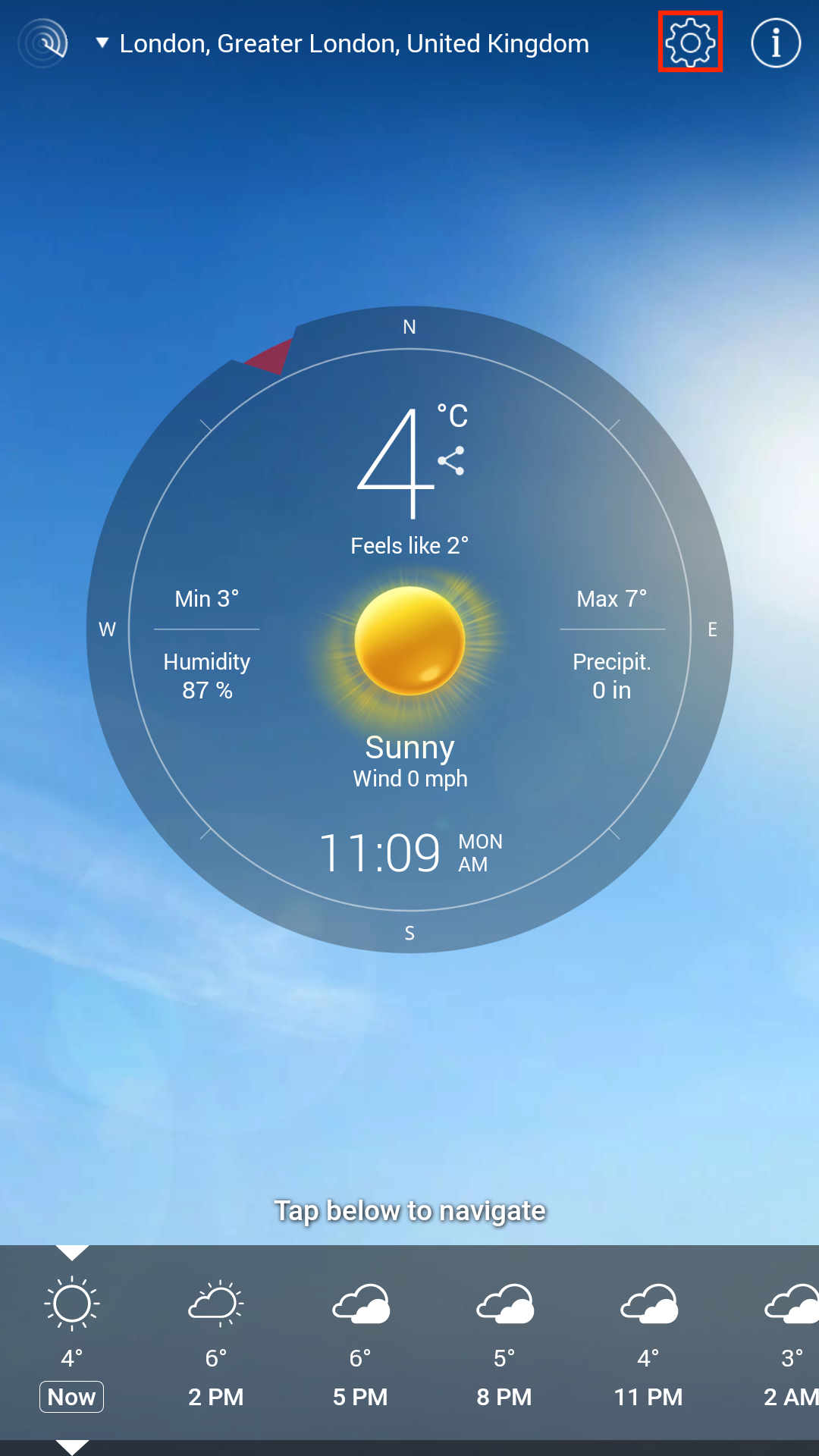The height and width of the screenshot is (1456, 819).
Task: Open the settings gear
Action: 690,42
